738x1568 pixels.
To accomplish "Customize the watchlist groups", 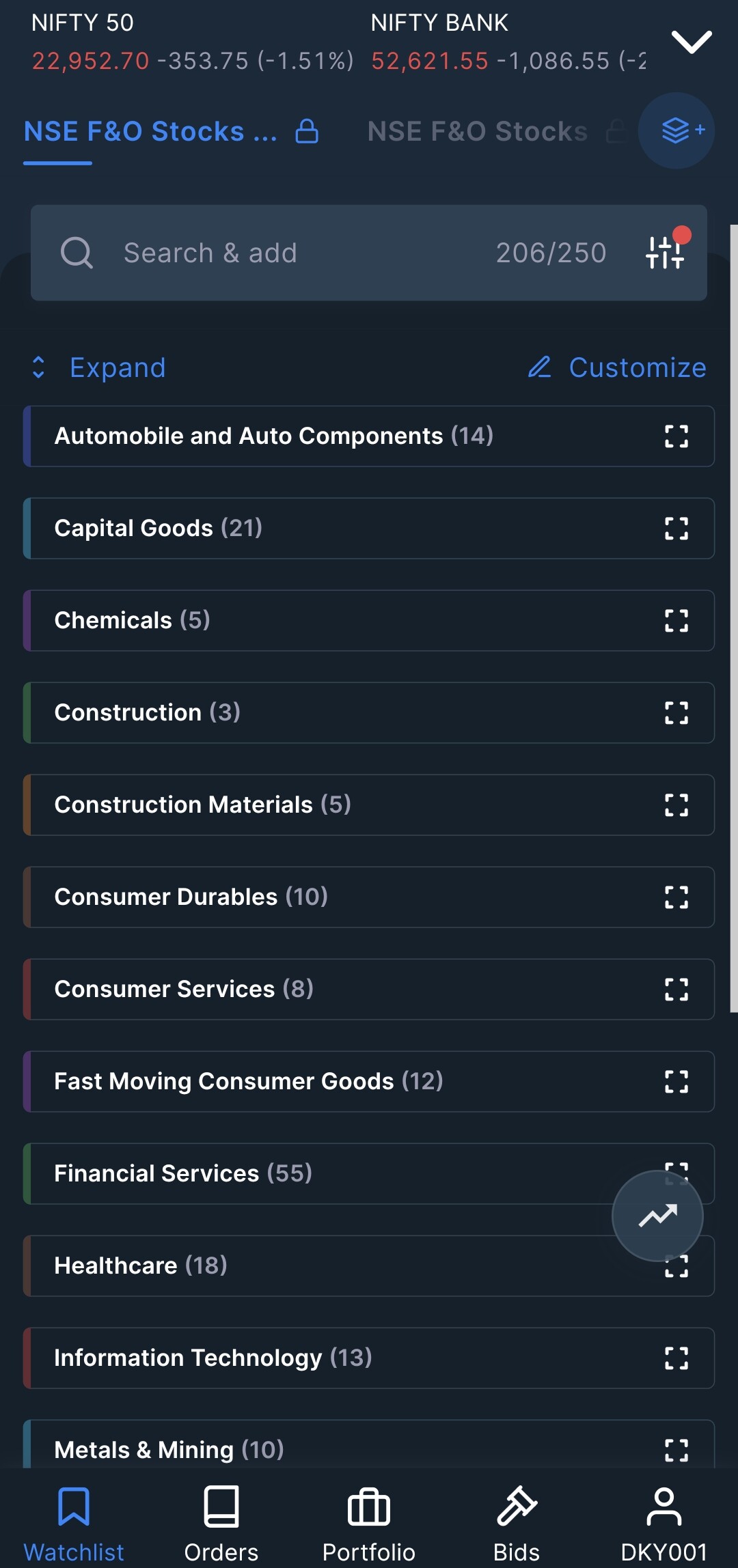I will pos(618,367).
